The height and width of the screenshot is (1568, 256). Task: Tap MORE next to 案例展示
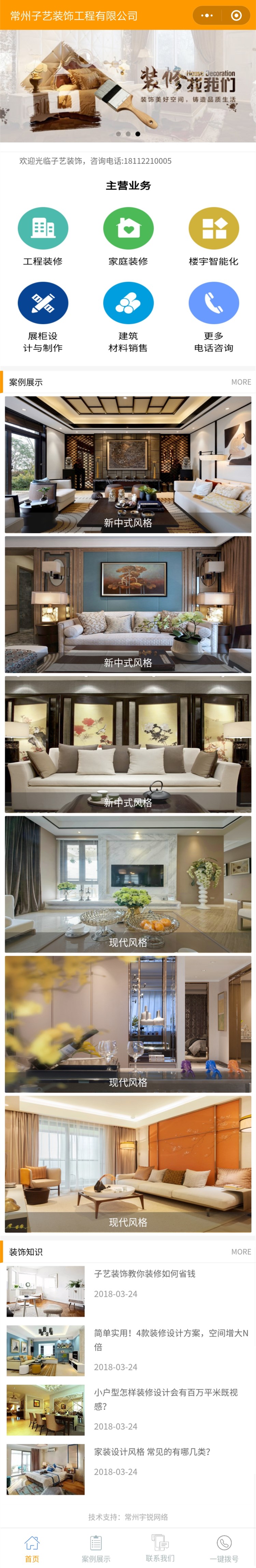[241, 382]
